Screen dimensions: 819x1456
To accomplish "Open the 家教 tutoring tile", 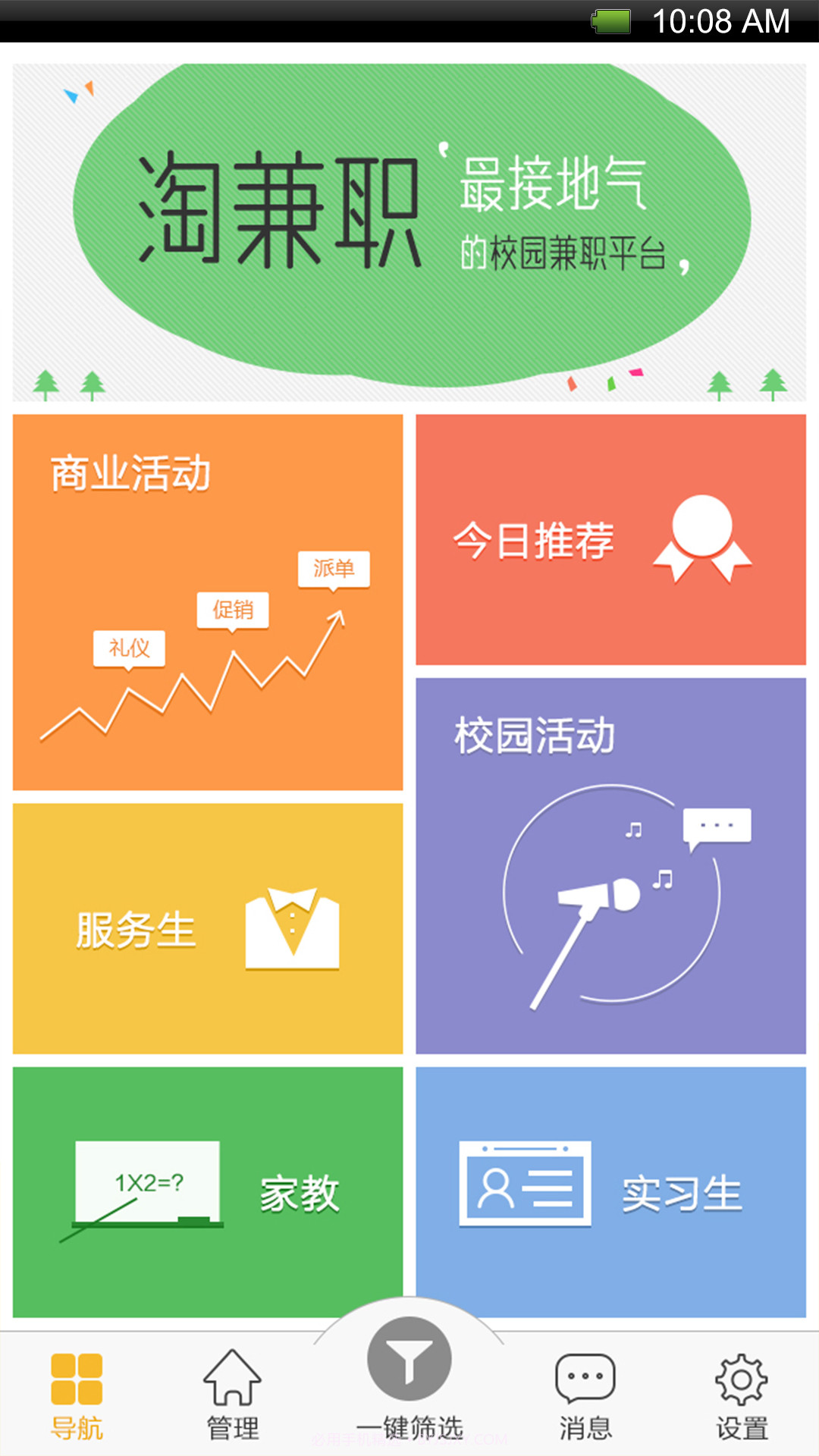I will click(209, 1191).
